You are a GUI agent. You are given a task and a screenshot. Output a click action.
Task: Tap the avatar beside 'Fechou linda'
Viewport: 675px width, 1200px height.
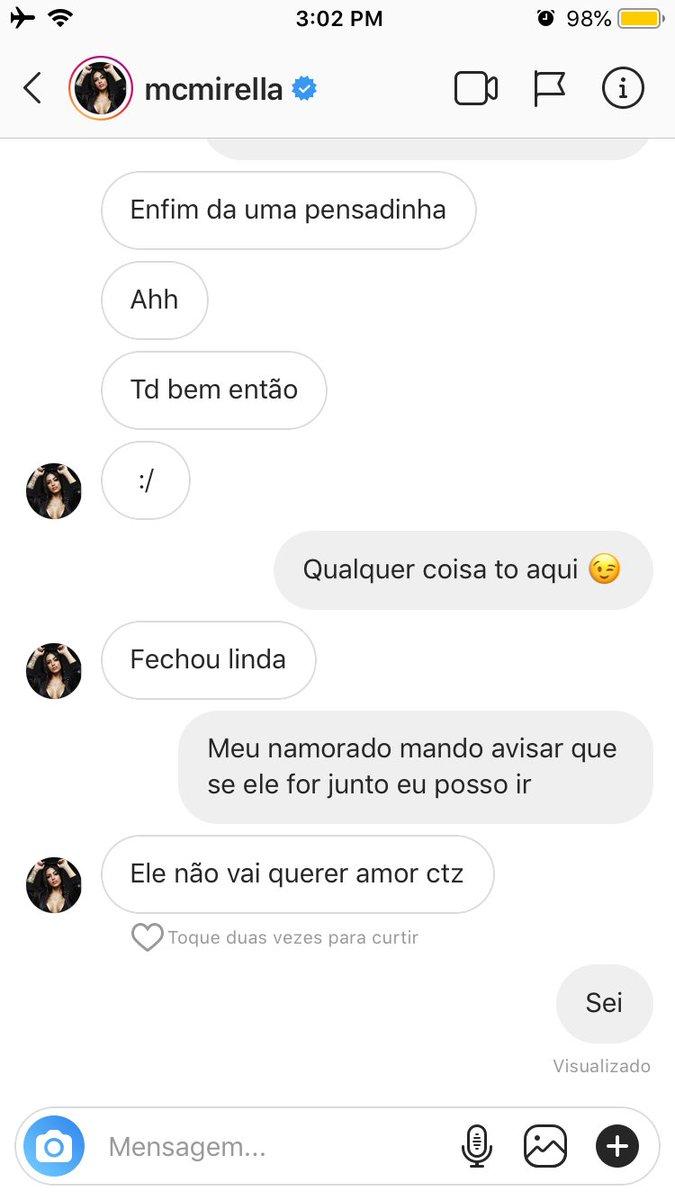coord(54,671)
